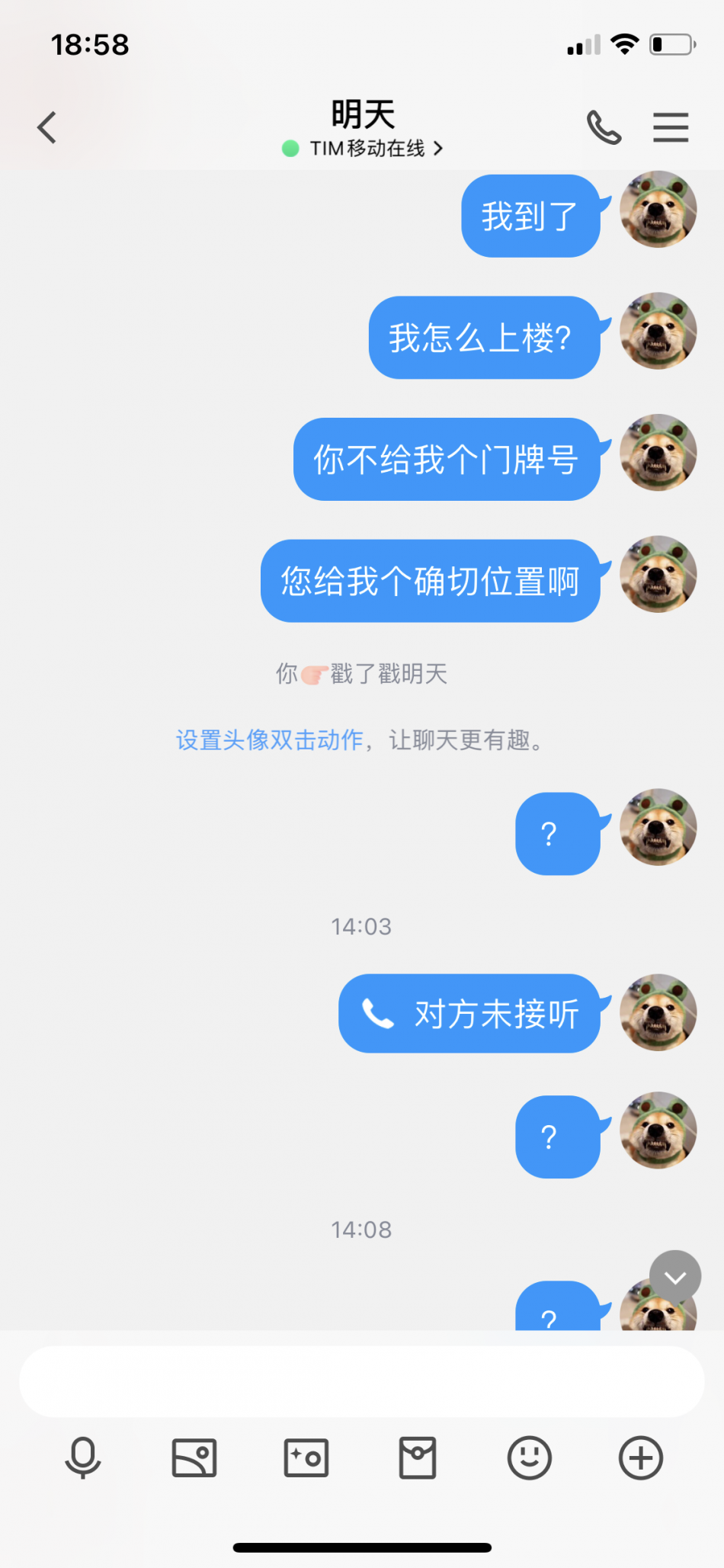Open the camera to take a photo
The width and height of the screenshot is (724, 1568).
pyautogui.click(x=306, y=1457)
